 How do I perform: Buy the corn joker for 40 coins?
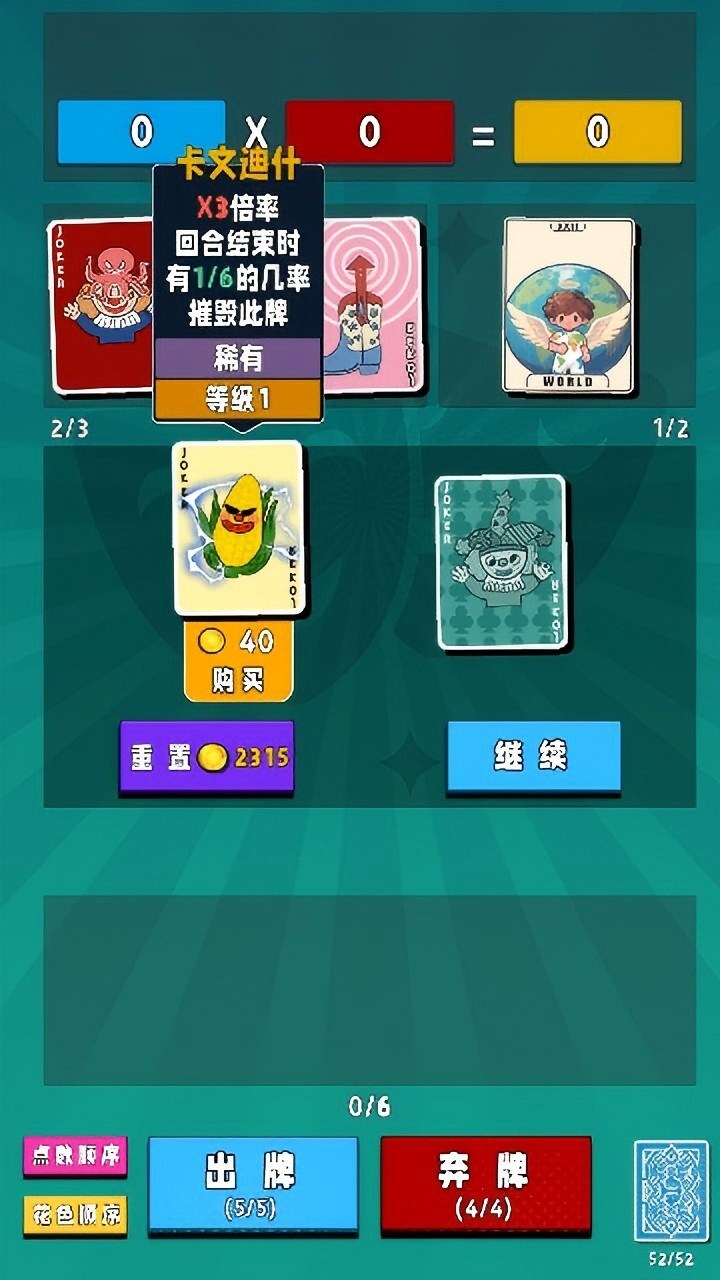pos(238,660)
